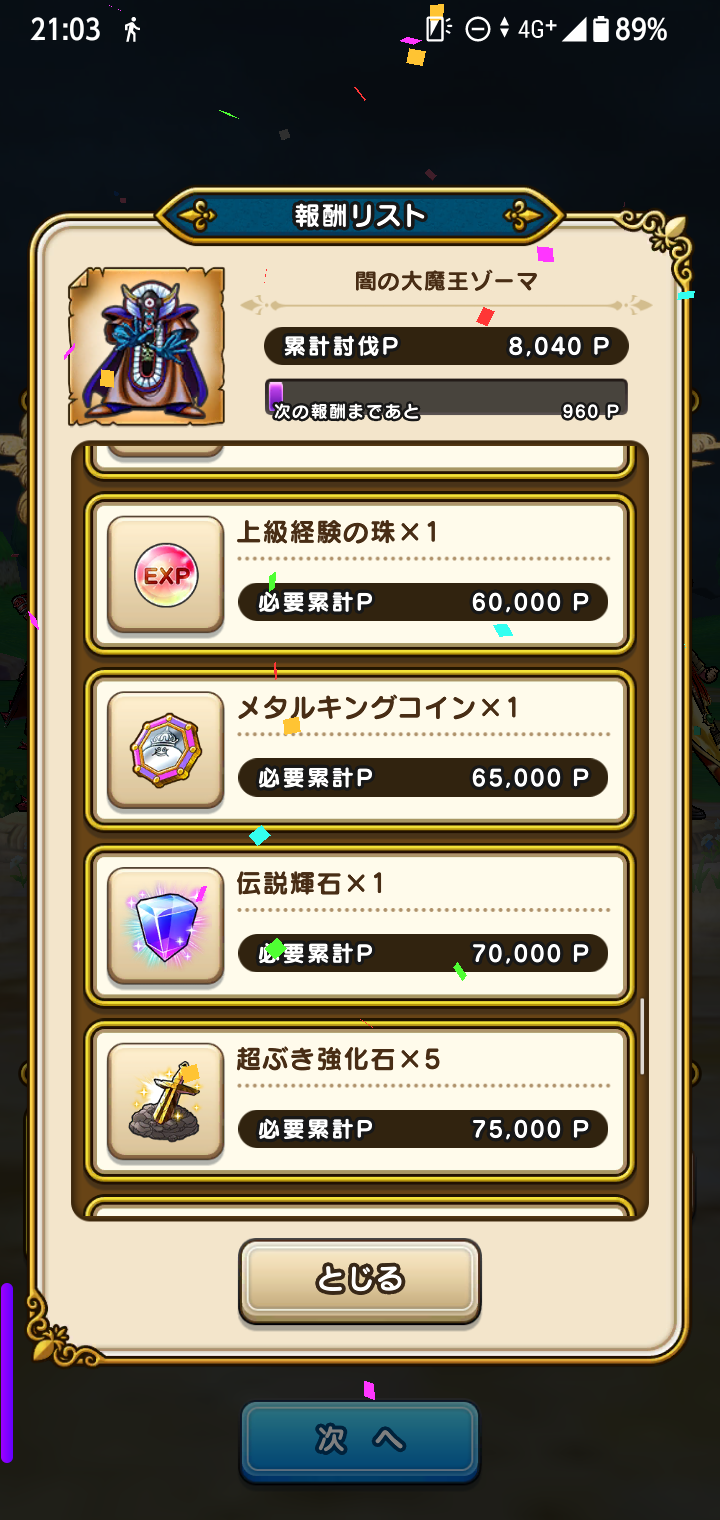720x1520 pixels.
Task: Tap the 伝説輝石 reward icon
Action: tap(165, 926)
